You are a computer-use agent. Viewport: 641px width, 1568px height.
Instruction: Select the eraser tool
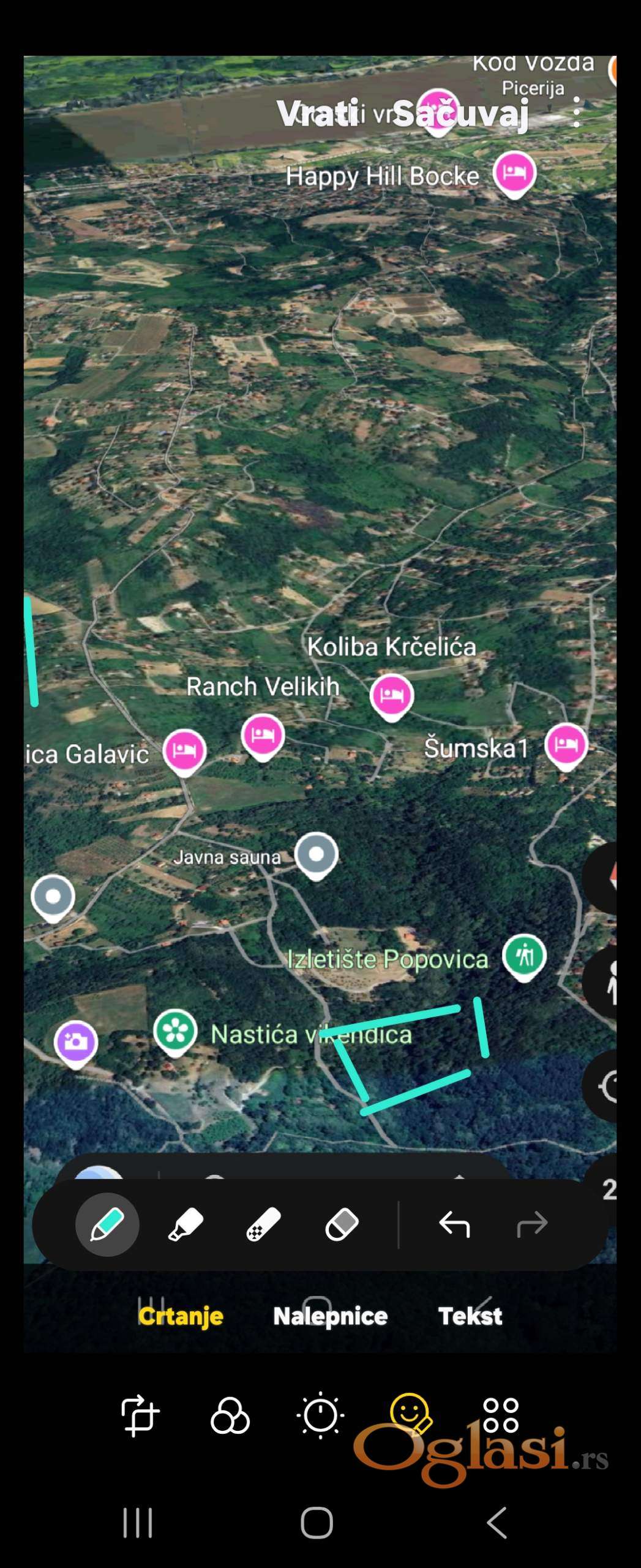tap(342, 1224)
